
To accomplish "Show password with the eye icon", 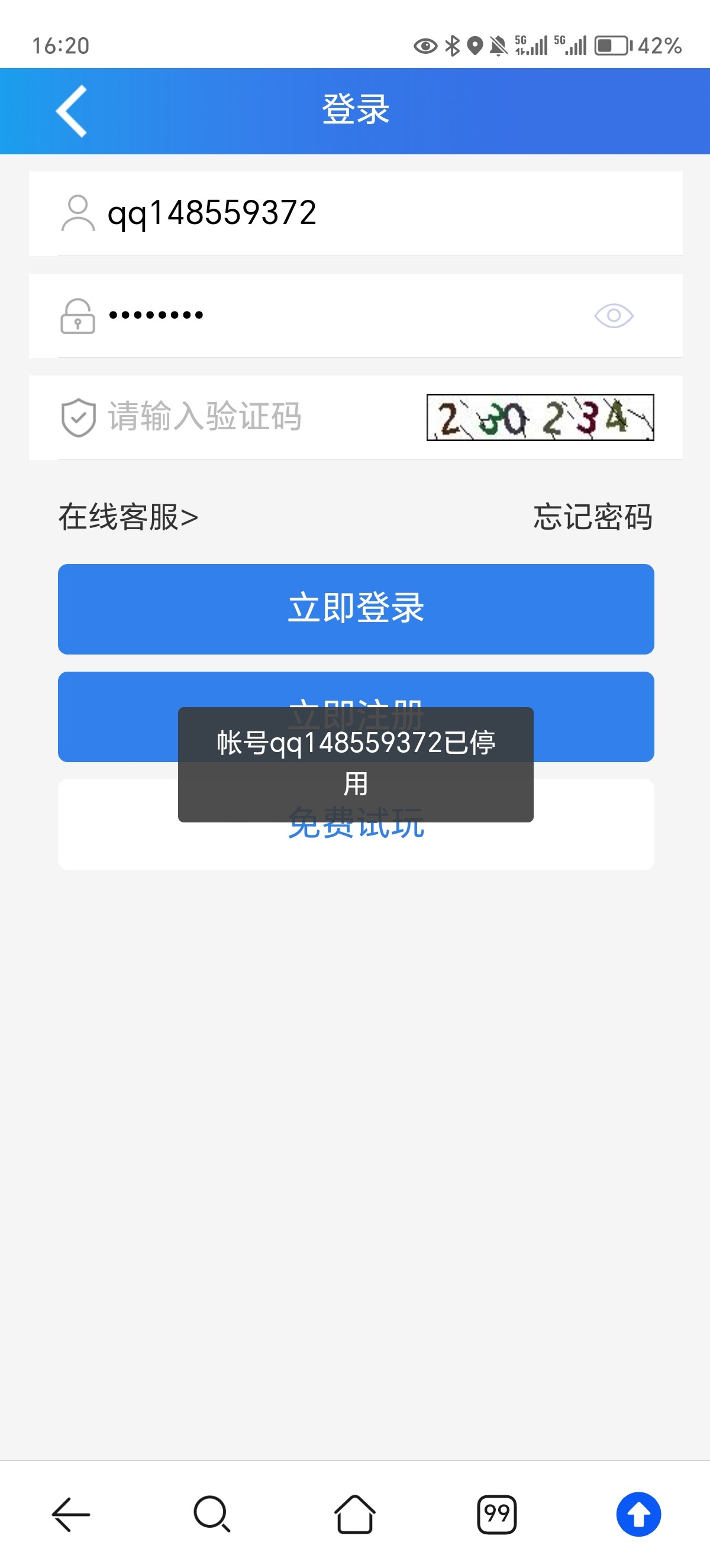I will point(613,315).
